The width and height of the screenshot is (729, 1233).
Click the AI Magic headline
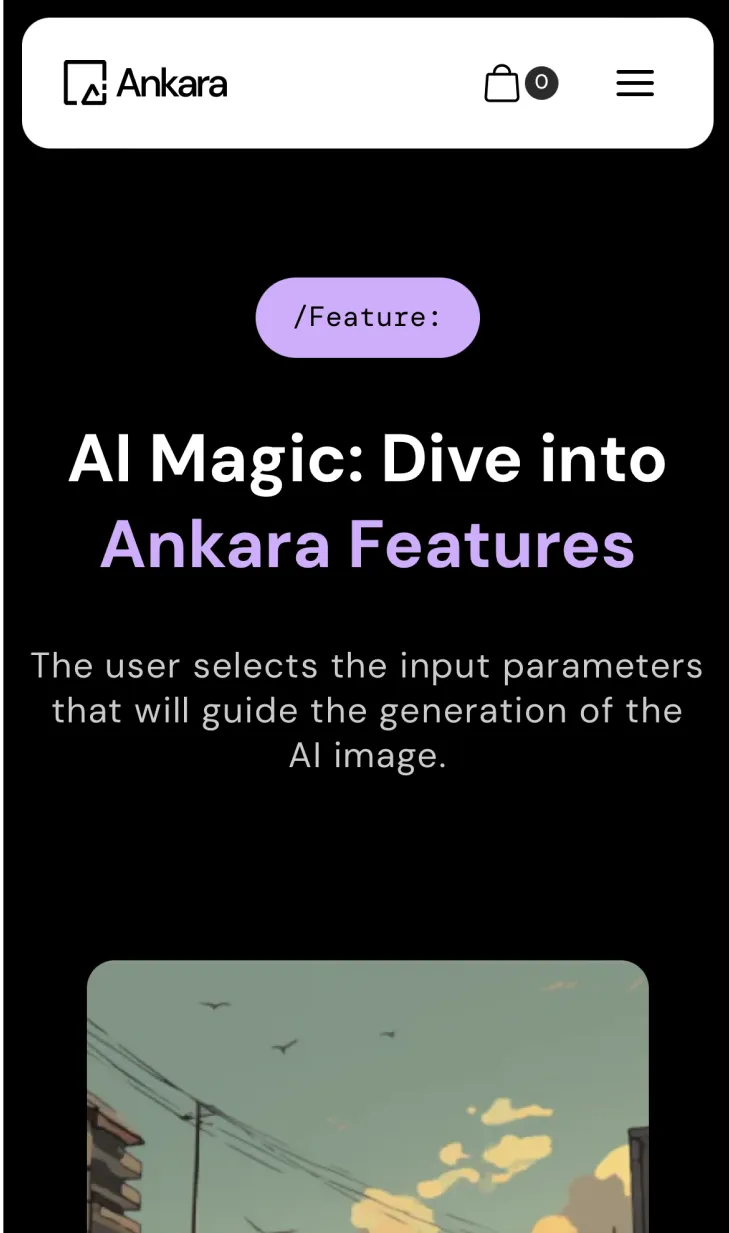[x=367, y=459]
